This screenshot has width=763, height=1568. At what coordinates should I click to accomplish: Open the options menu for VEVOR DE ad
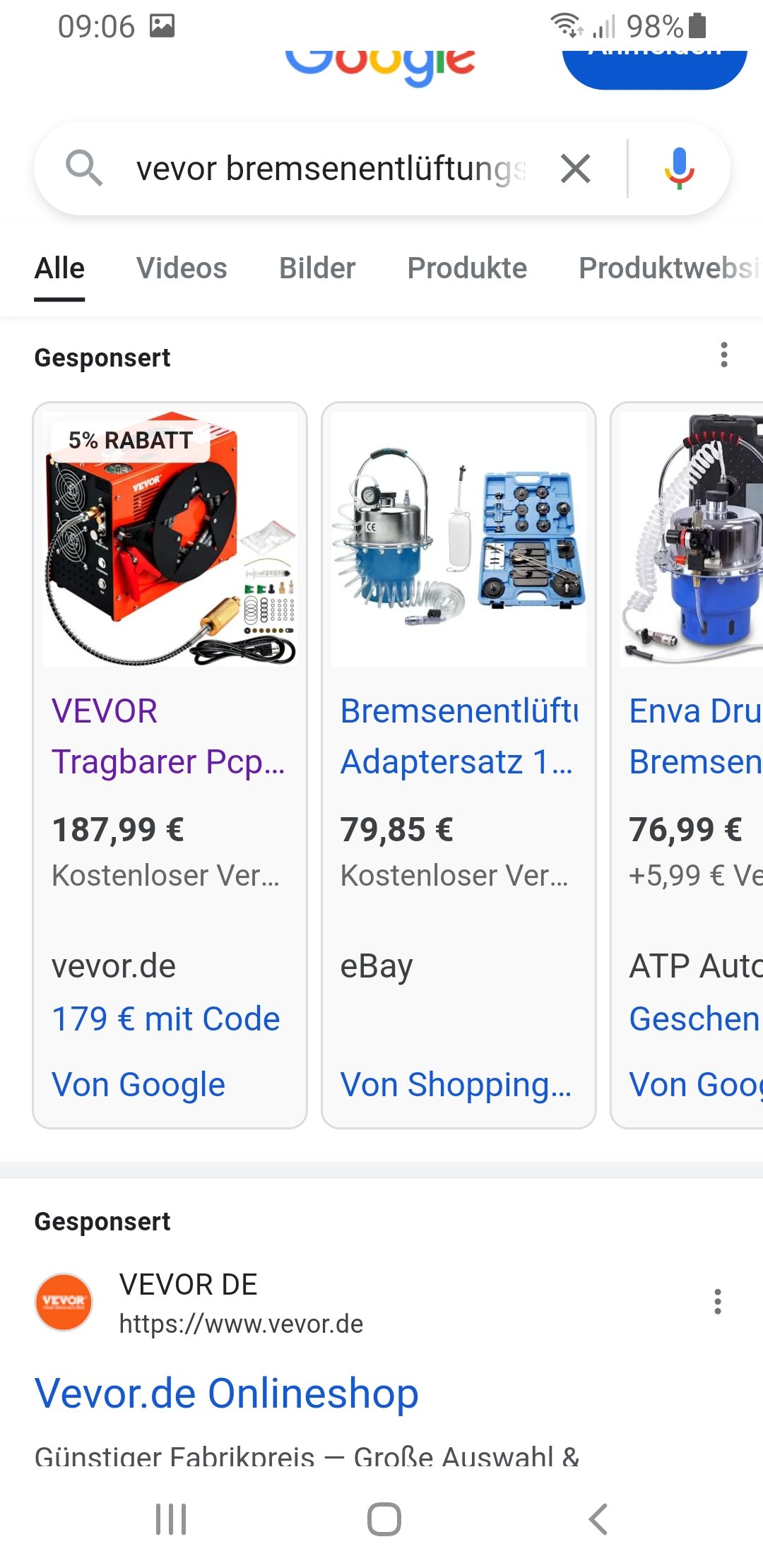coord(718,1301)
